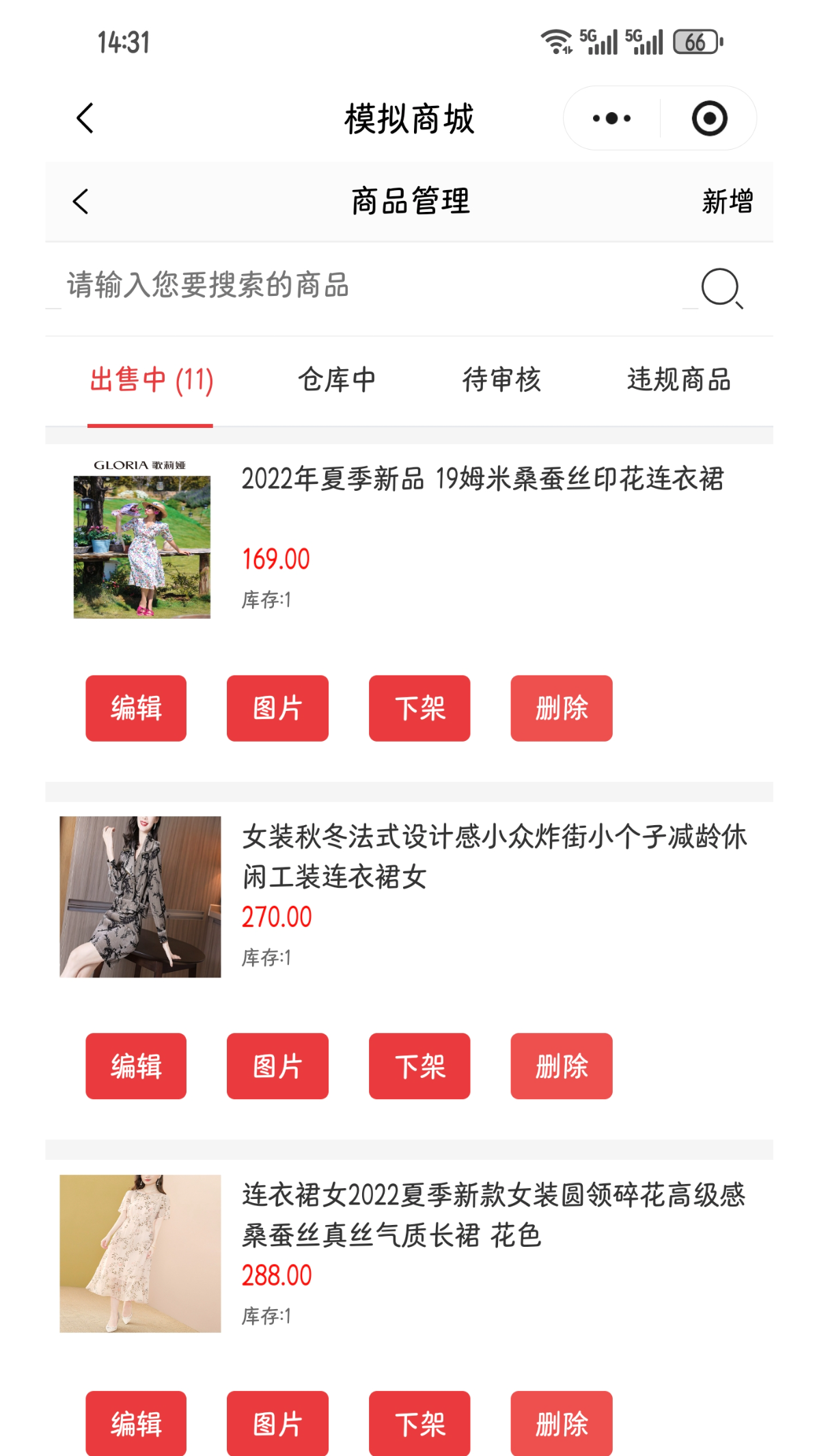Open the 违规商品 tab
The height and width of the screenshot is (1456, 828).
point(679,380)
